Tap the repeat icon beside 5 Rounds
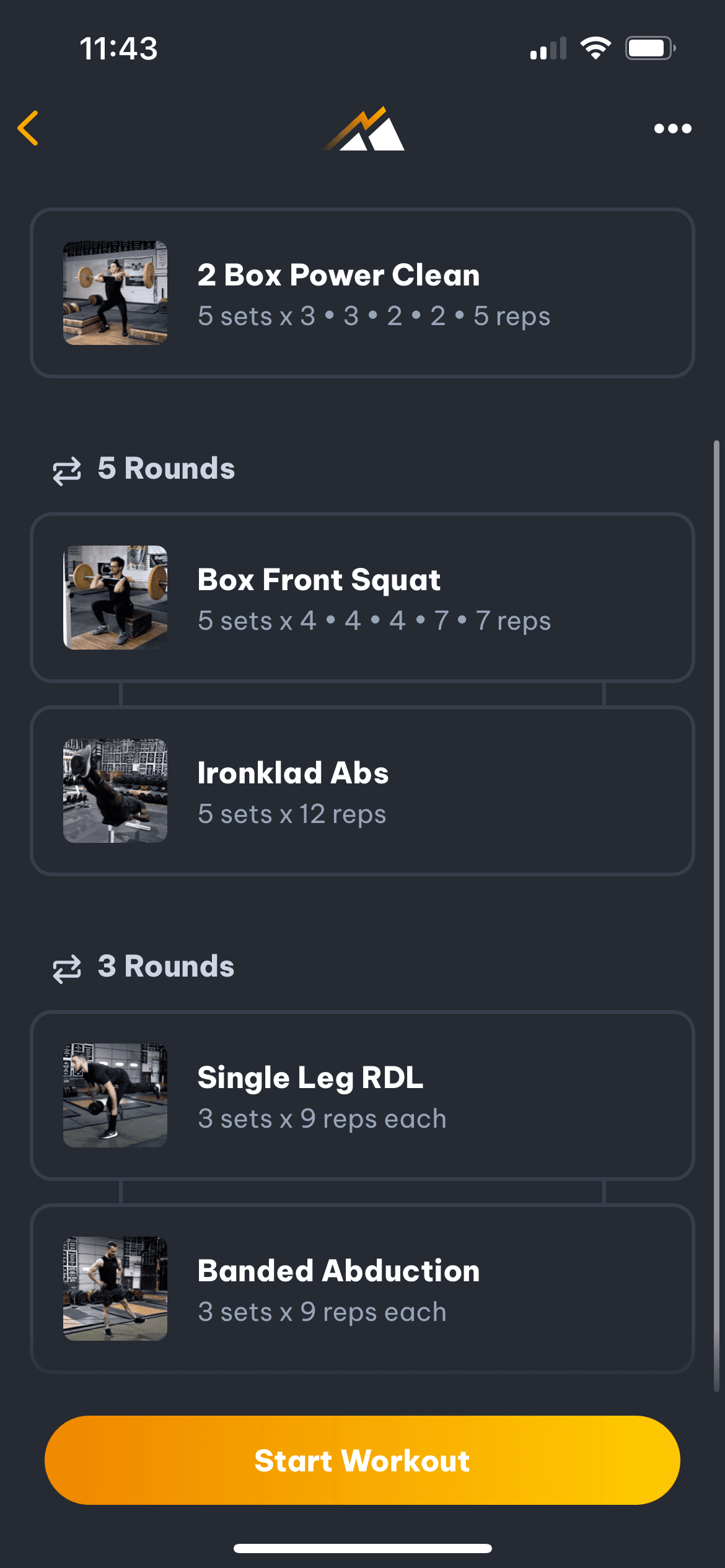 click(68, 469)
